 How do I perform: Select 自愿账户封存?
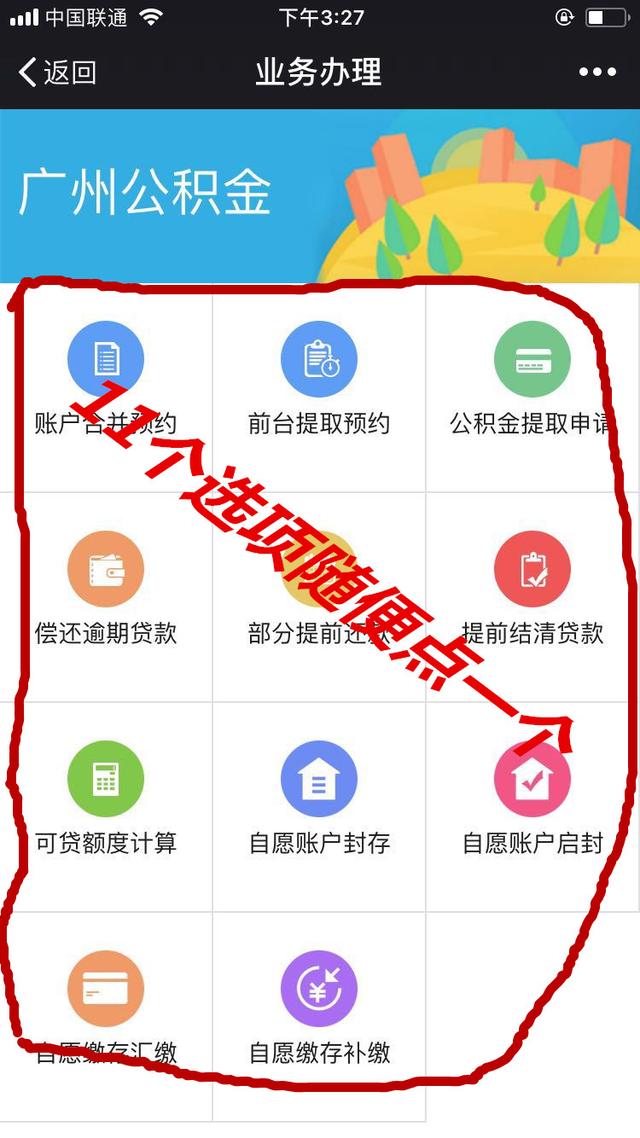click(x=319, y=805)
